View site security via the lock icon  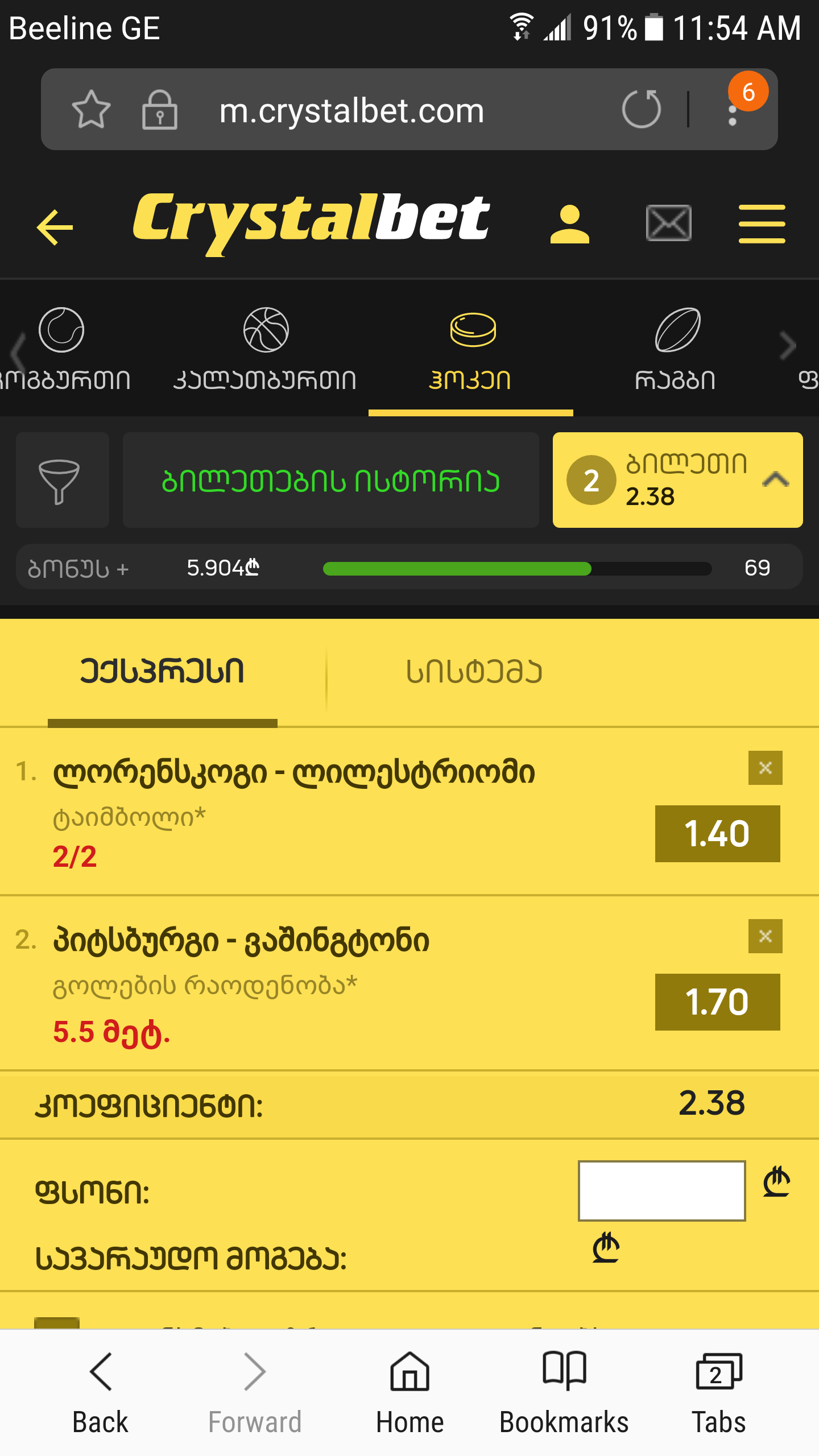(x=159, y=109)
